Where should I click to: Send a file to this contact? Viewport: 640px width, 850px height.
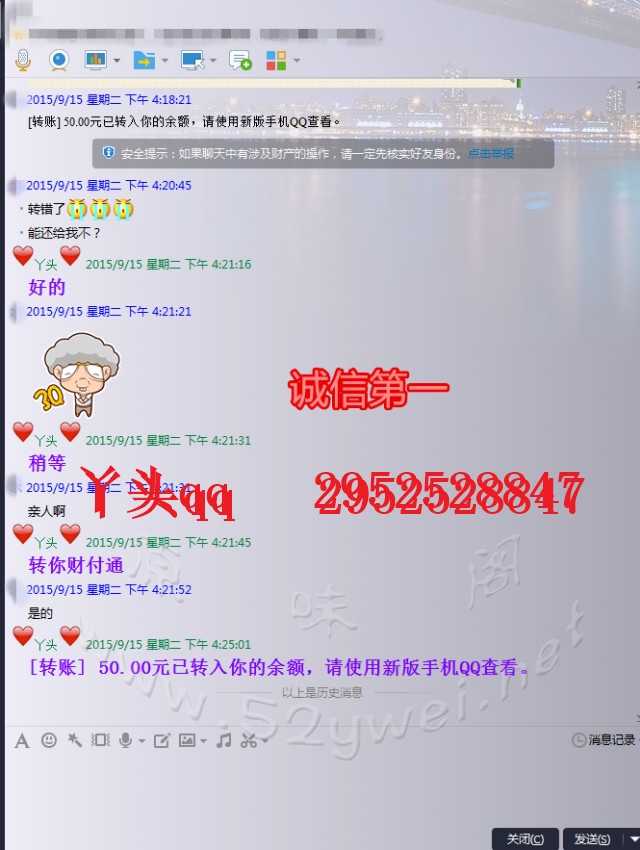[144, 60]
